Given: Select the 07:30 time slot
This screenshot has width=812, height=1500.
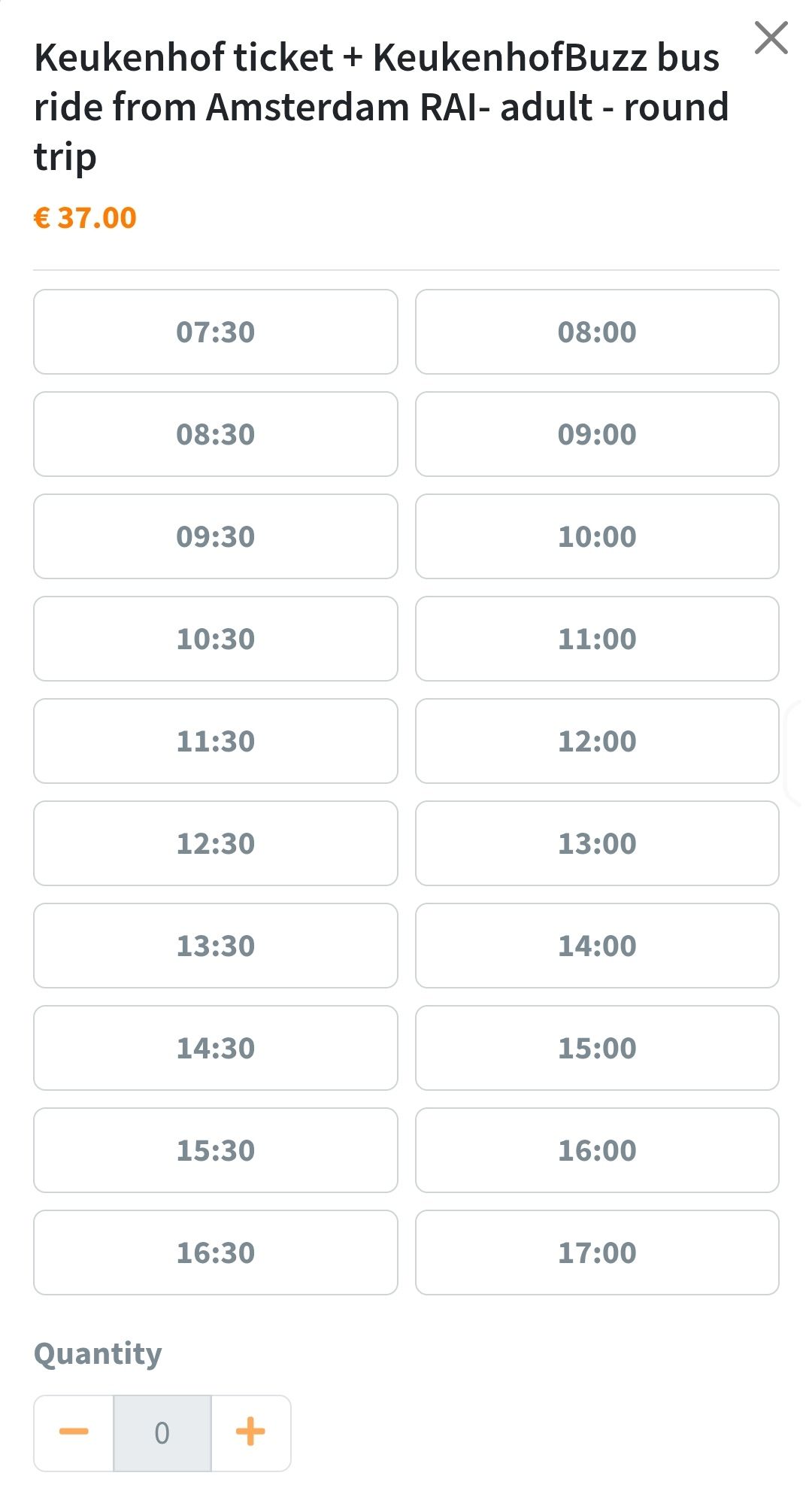Looking at the screenshot, I should tap(216, 332).
